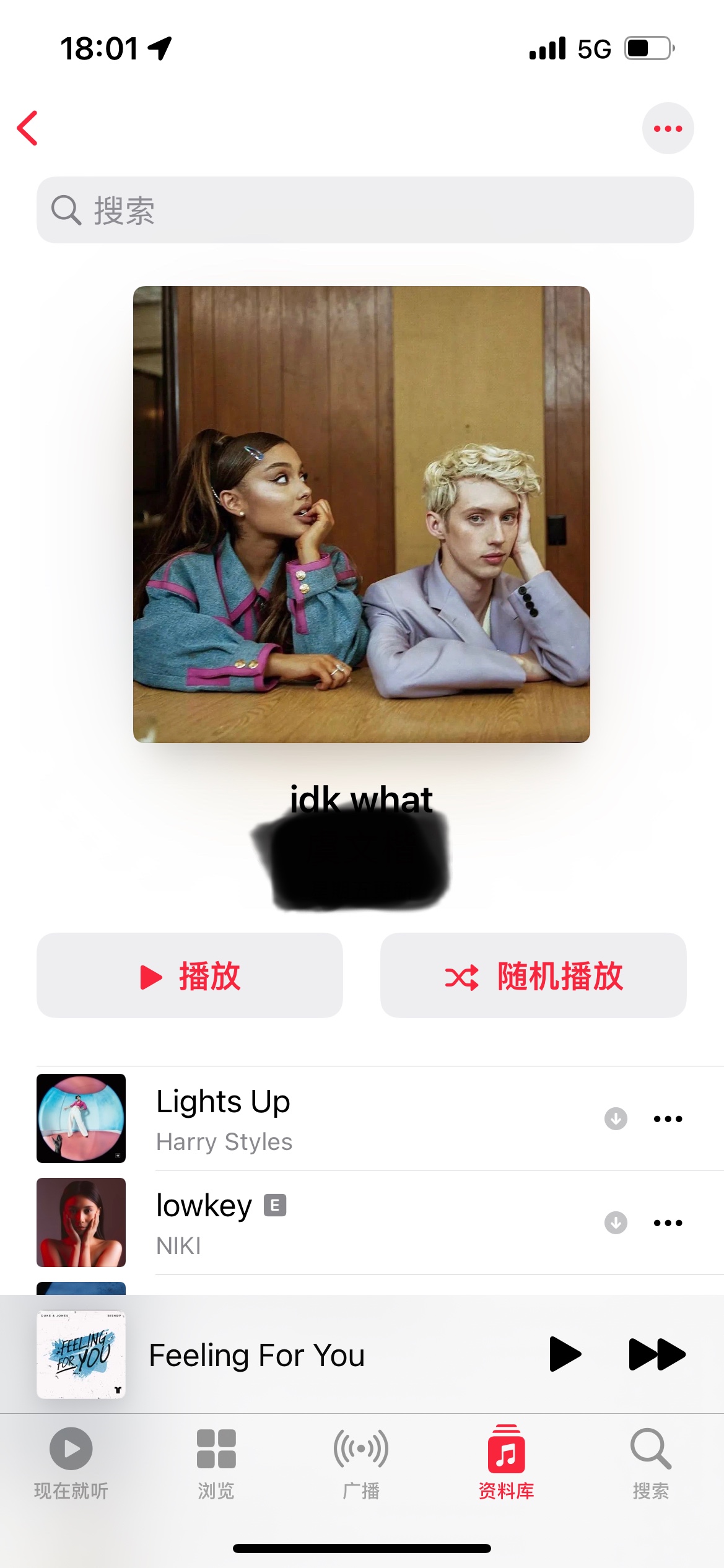Switch to the 广播 tab
This screenshot has width=724, height=1568.
point(361,1463)
